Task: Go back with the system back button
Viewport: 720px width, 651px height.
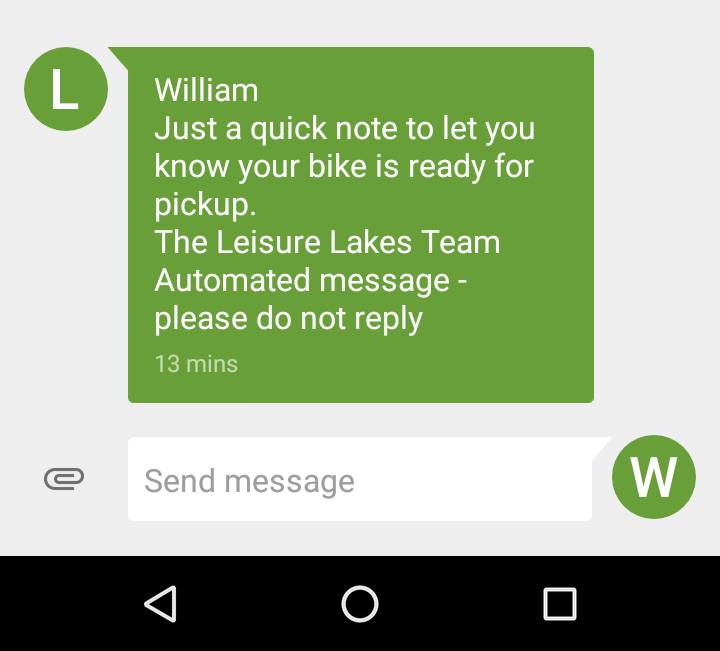Action: point(161,604)
